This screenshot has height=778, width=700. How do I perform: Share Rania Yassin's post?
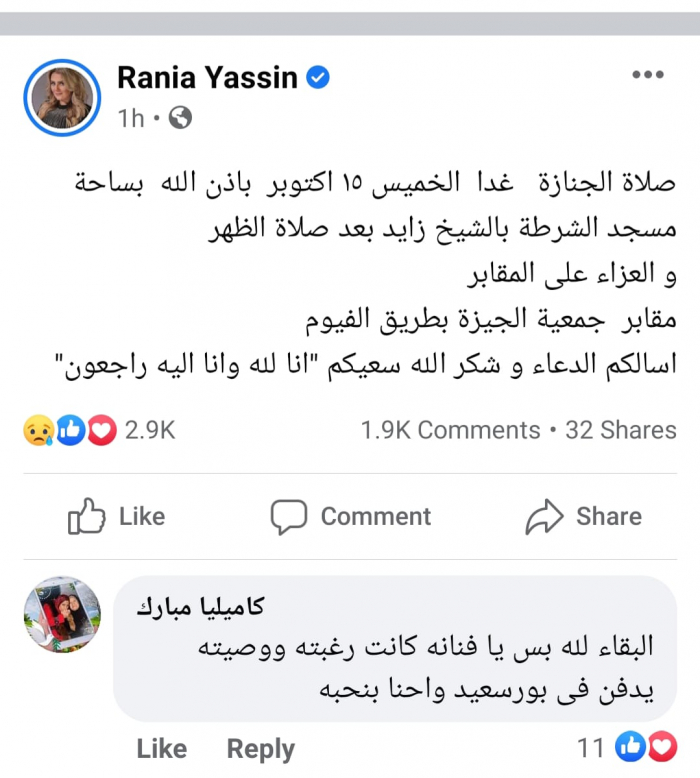584,516
